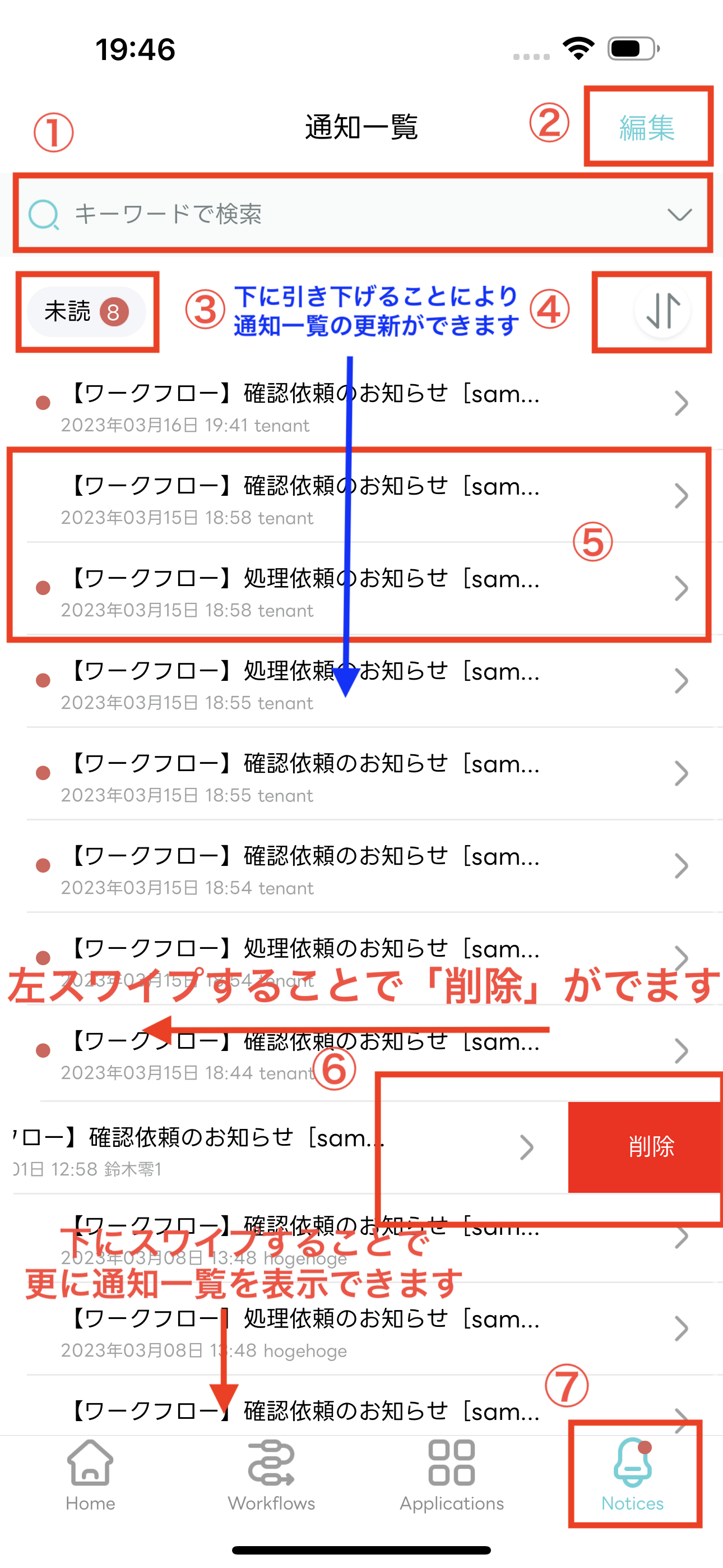The image size is (723, 1568).
Task: Open the 03月16日 19:41 確認依頼 notification
Action: tap(361, 404)
